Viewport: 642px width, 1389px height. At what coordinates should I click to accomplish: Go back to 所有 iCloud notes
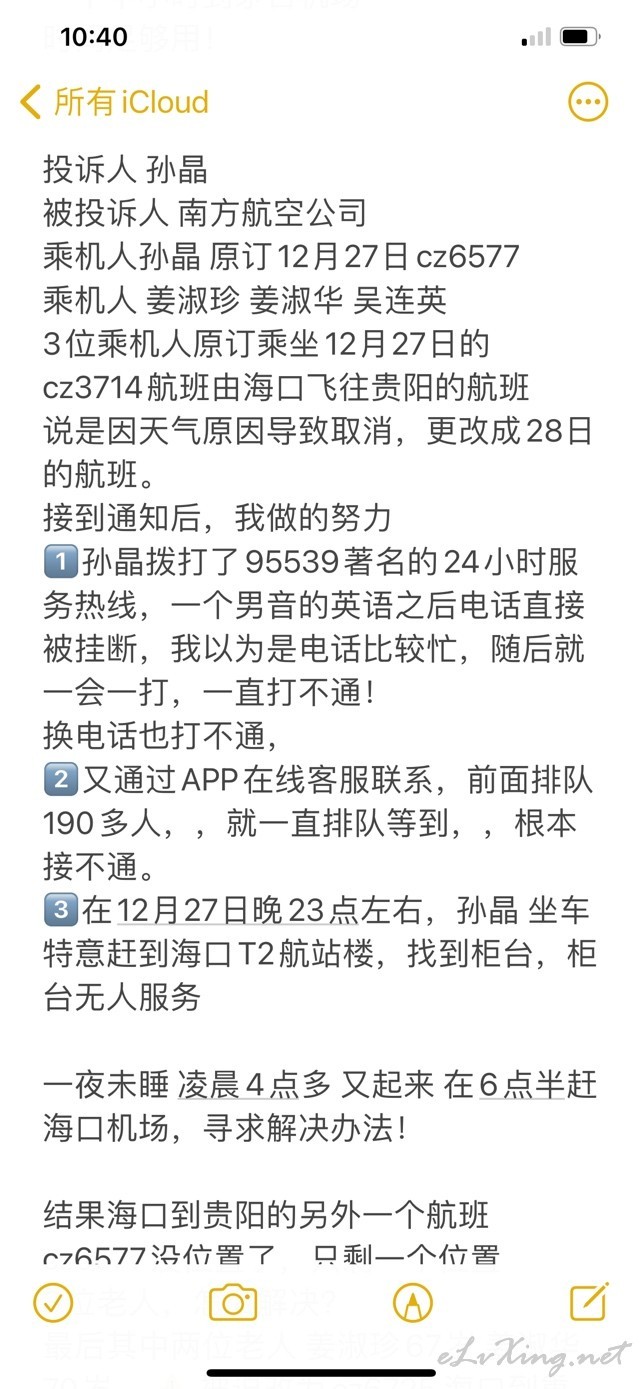coord(114,102)
